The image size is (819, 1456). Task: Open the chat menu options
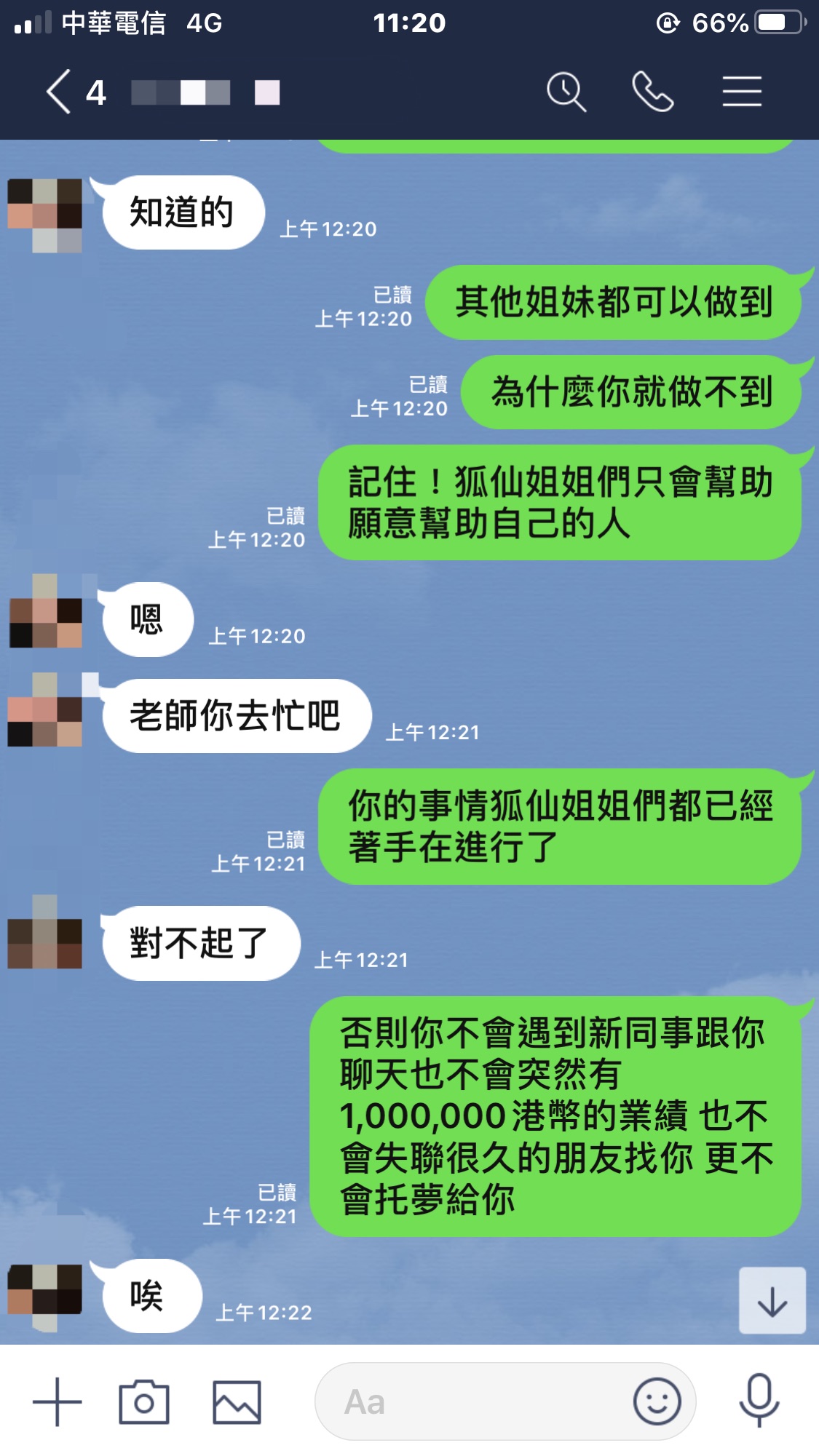tap(742, 92)
